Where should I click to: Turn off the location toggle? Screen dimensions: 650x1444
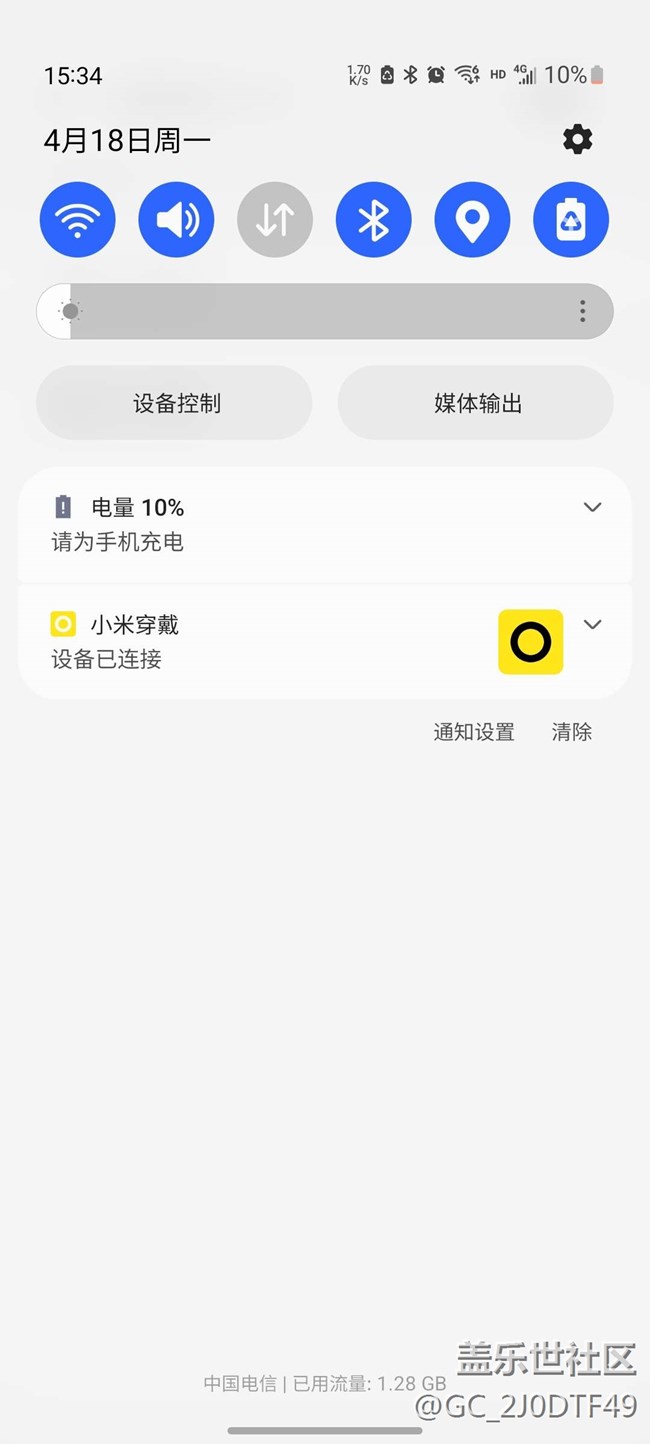tap(472, 219)
